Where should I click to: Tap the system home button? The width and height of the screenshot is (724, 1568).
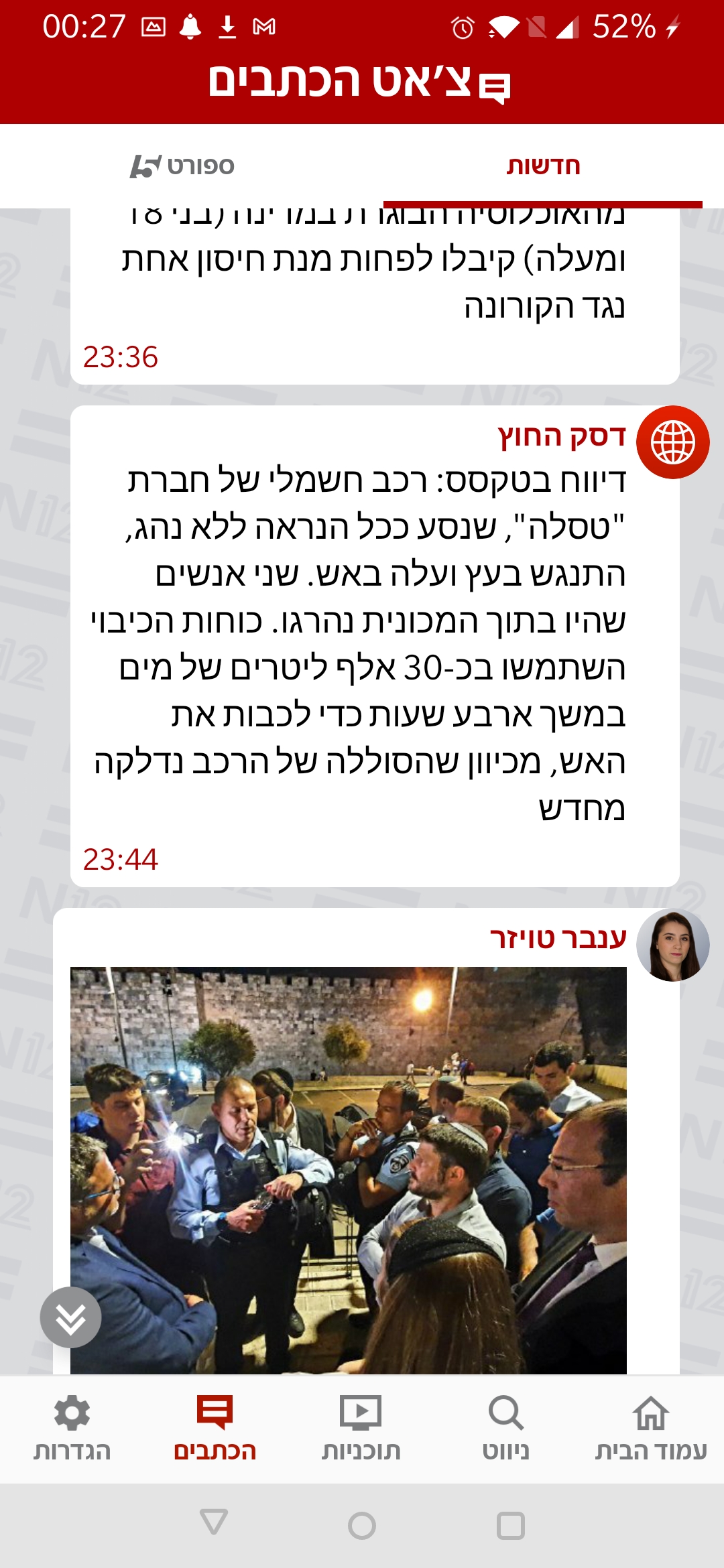(362, 1526)
